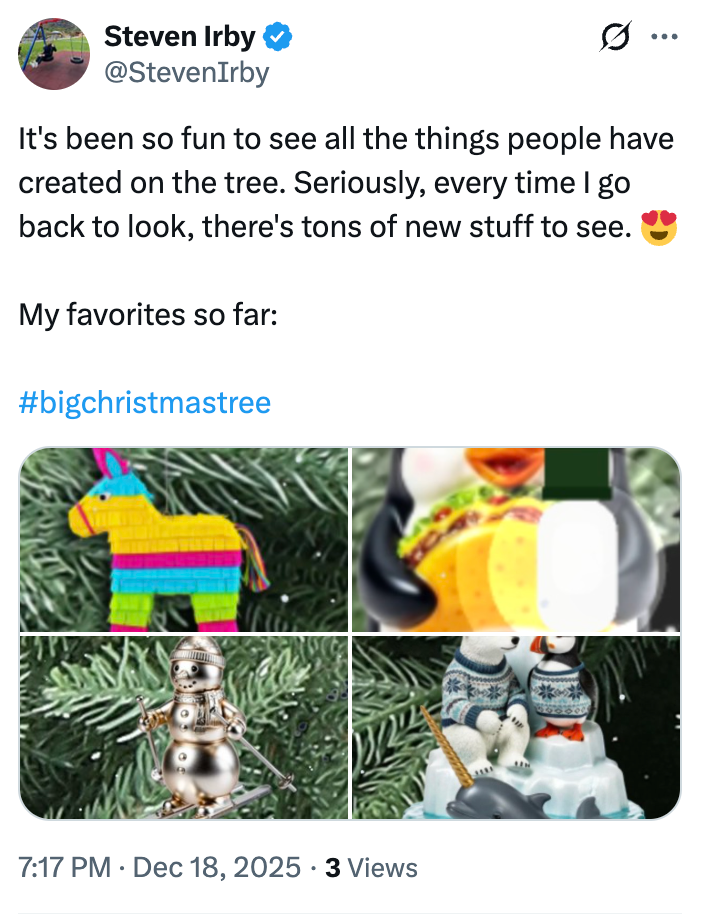708x914 pixels.
Task: Open Steven Irby's profile picture
Action: click(55, 55)
